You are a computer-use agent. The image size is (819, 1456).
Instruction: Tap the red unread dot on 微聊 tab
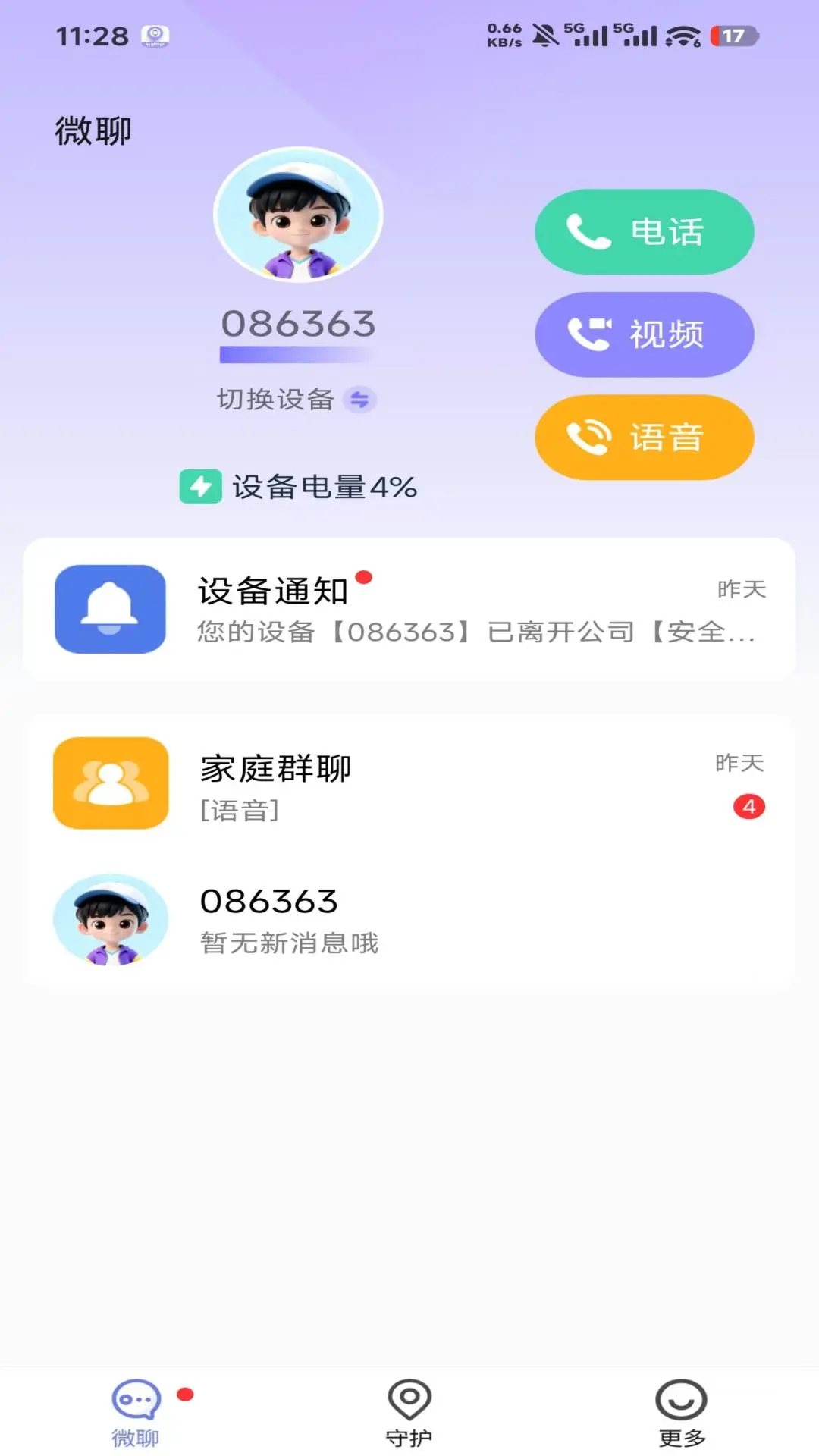[186, 1392]
